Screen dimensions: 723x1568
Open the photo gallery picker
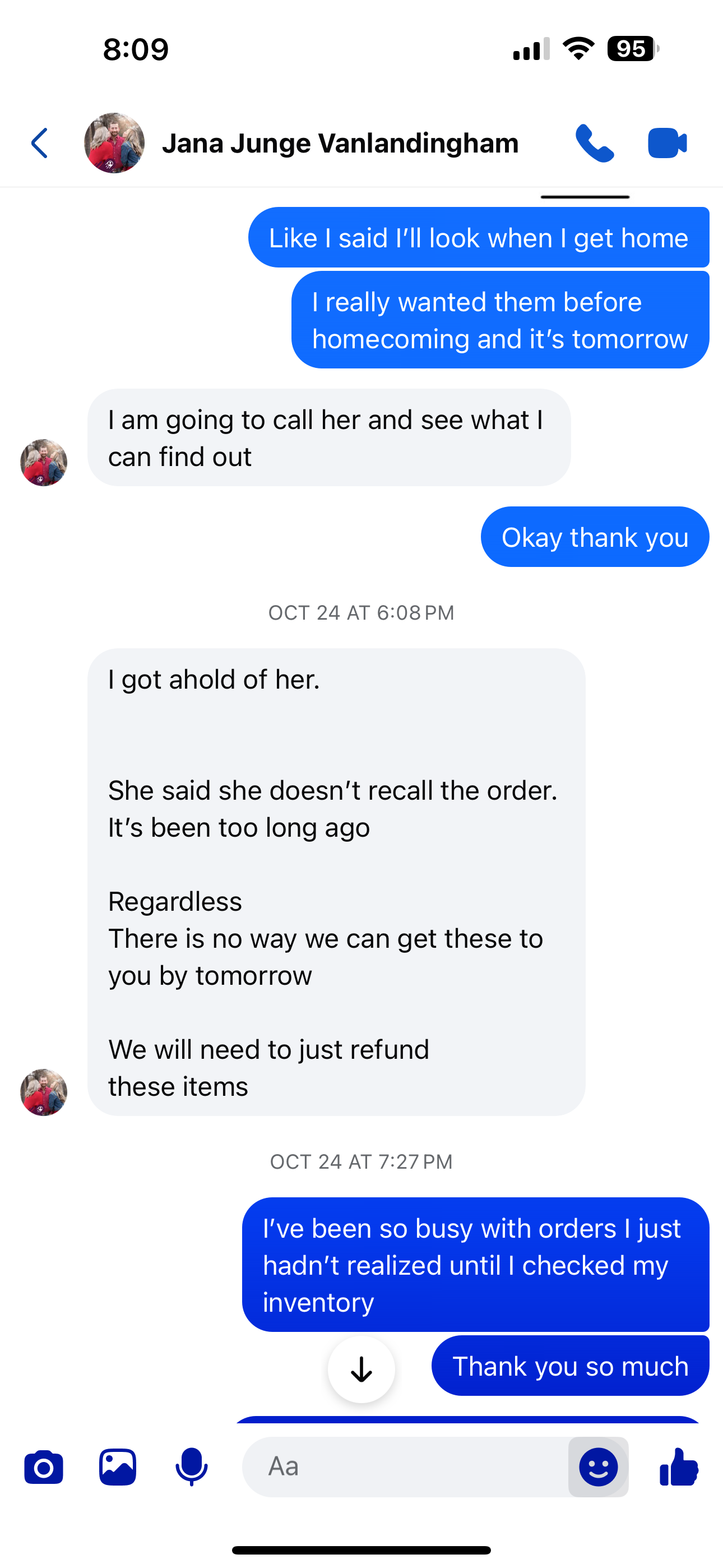(x=118, y=1467)
